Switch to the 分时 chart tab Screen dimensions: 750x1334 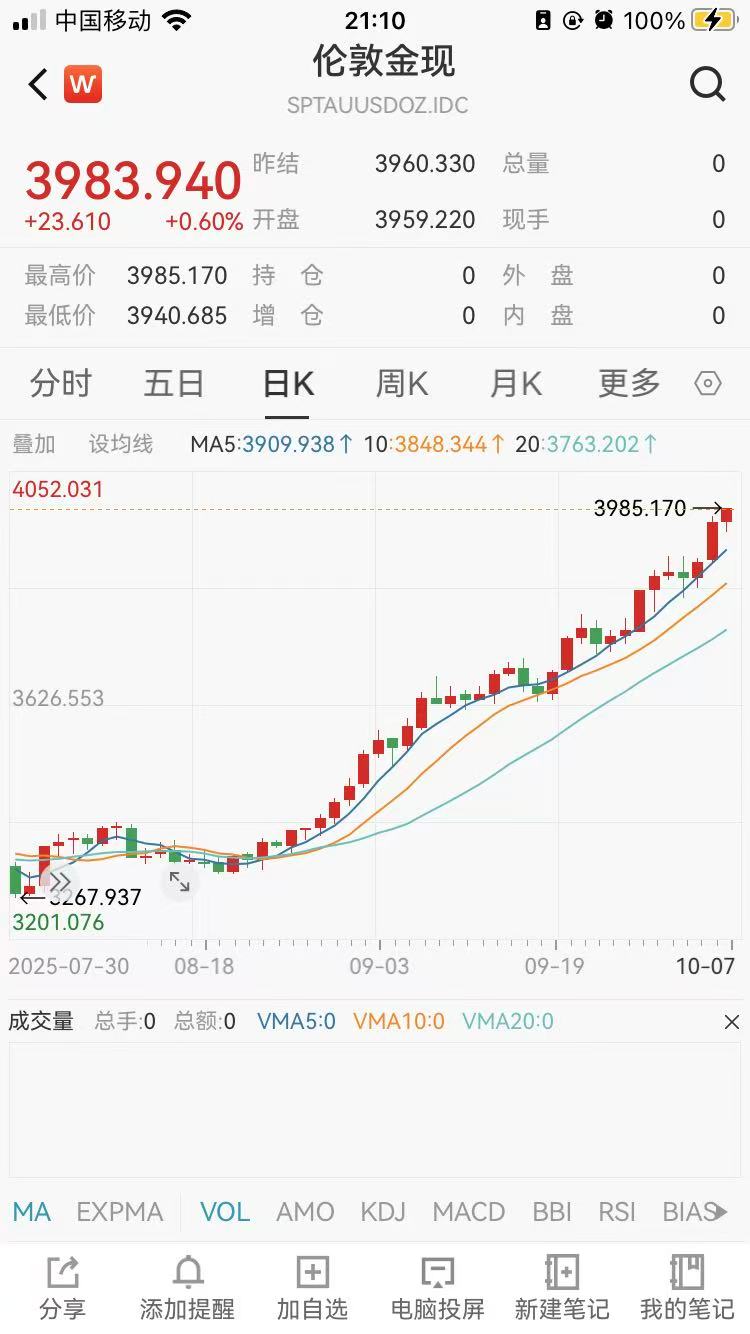pos(60,384)
